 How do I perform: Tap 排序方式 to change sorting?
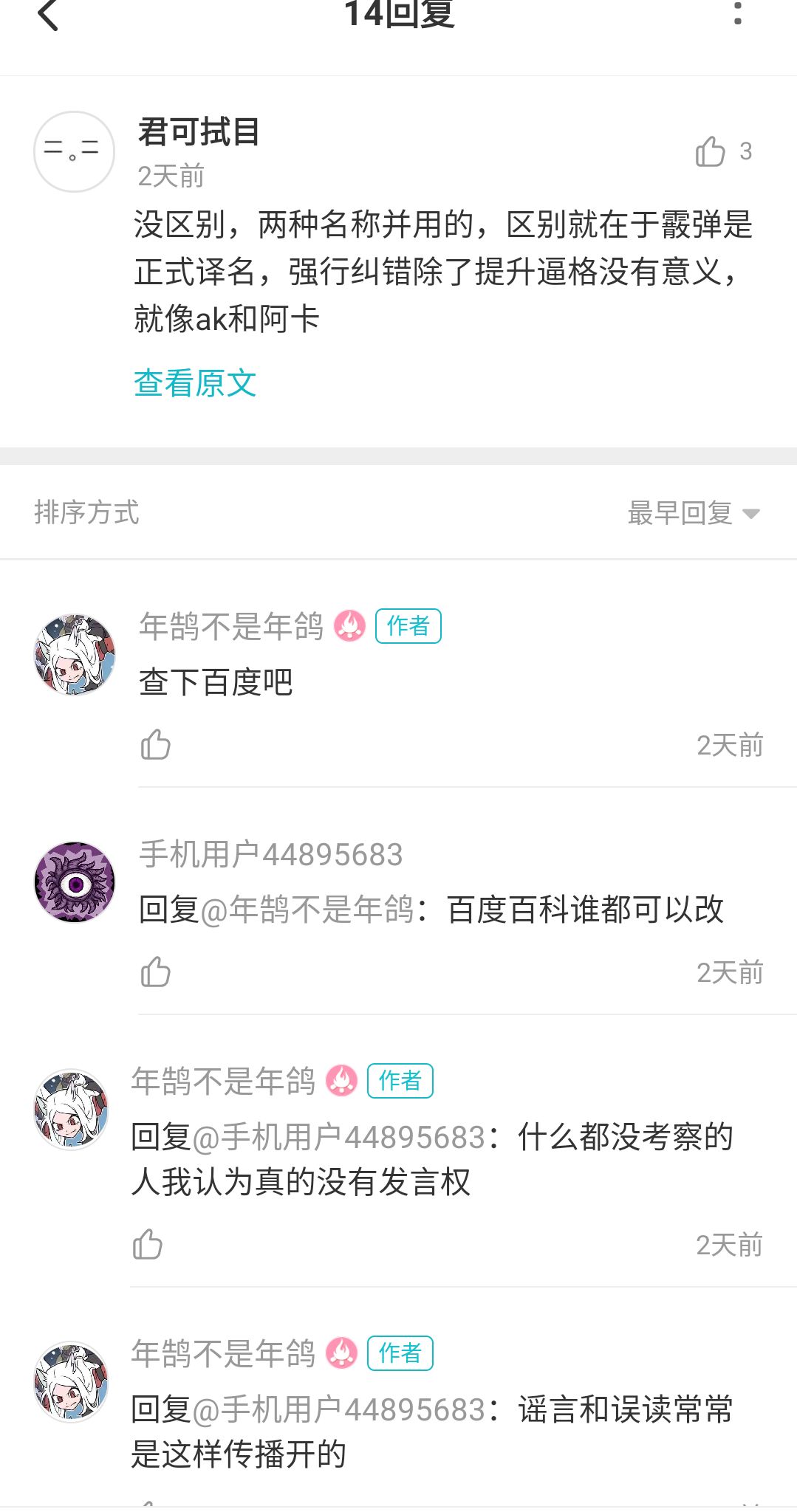[x=88, y=512]
